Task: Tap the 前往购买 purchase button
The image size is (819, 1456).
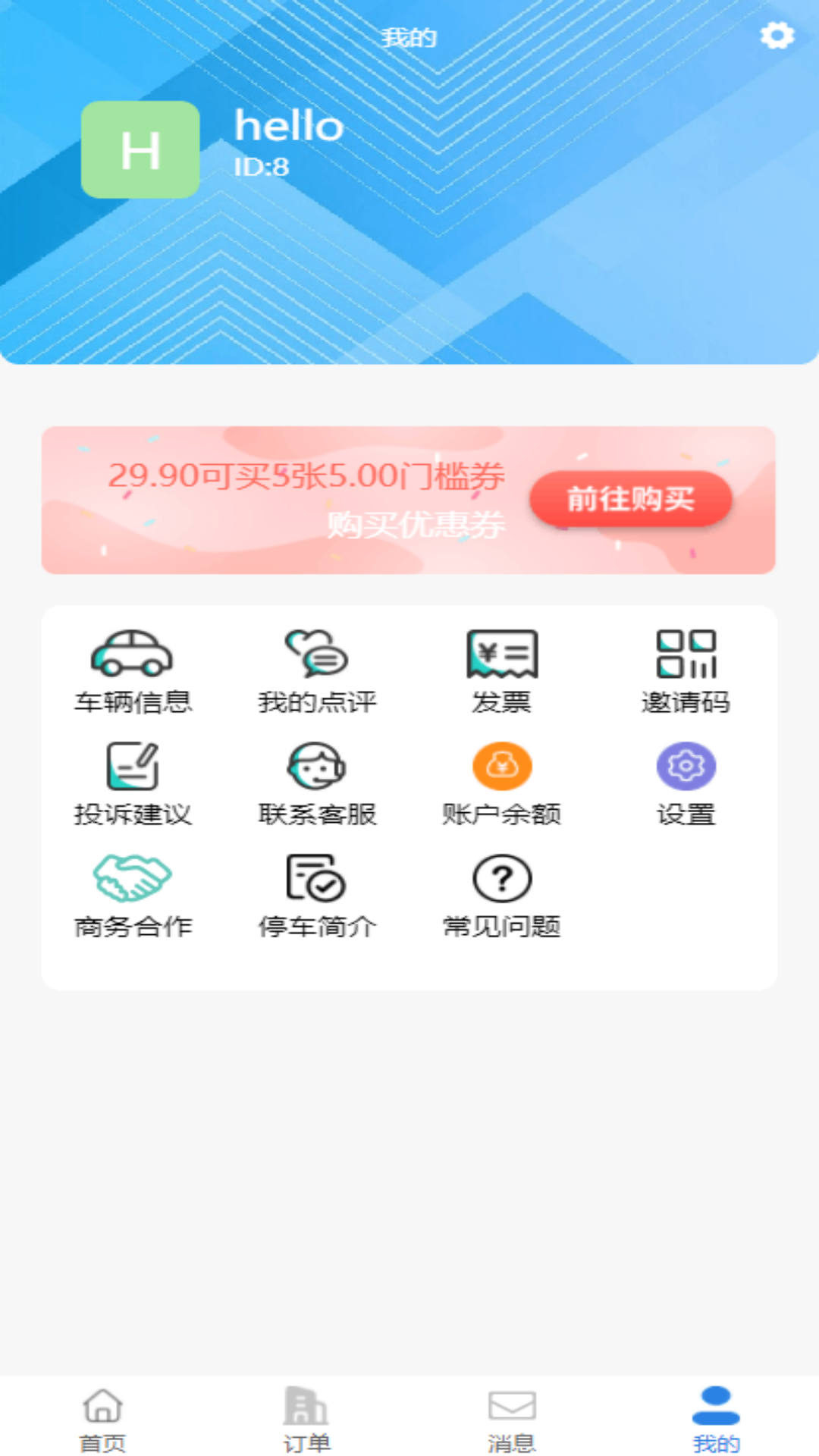Action: pyautogui.click(x=630, y=499)
